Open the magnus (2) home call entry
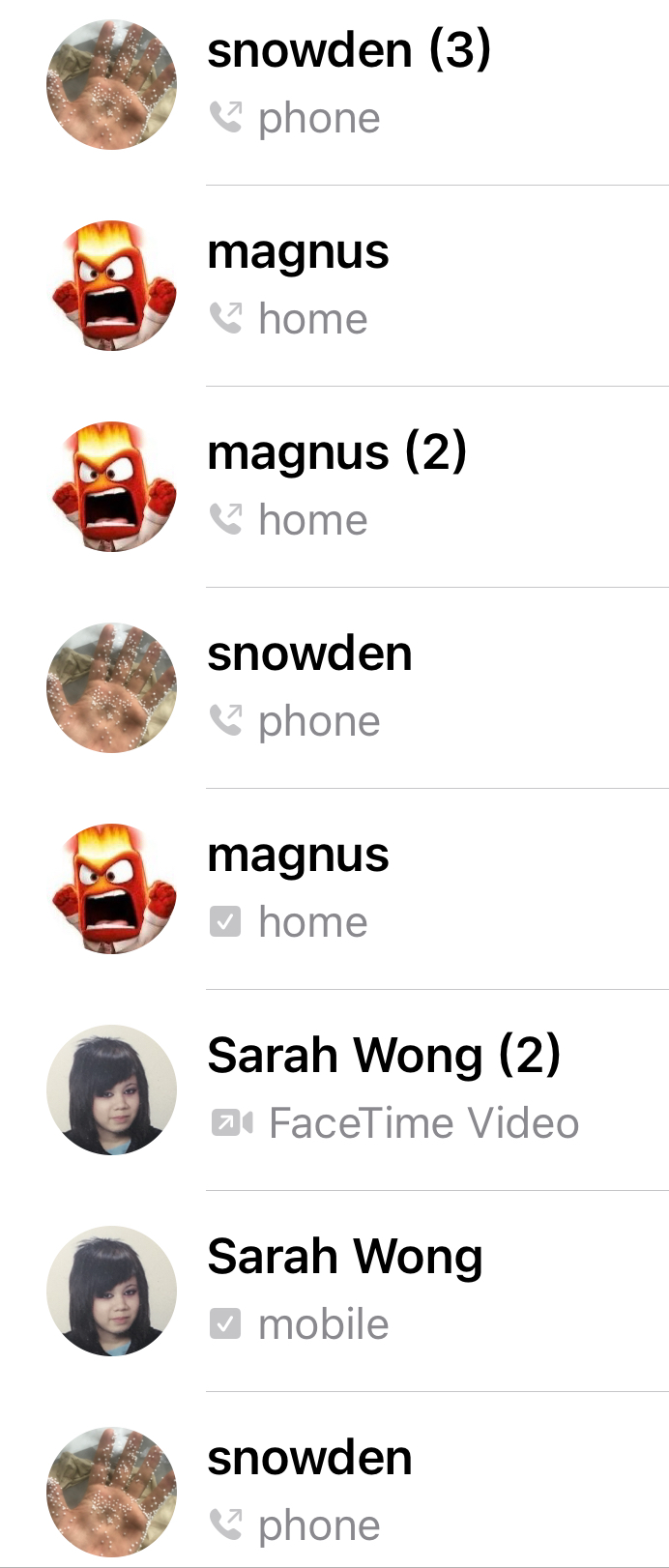 pyautogui.click(x=336, y=486)
